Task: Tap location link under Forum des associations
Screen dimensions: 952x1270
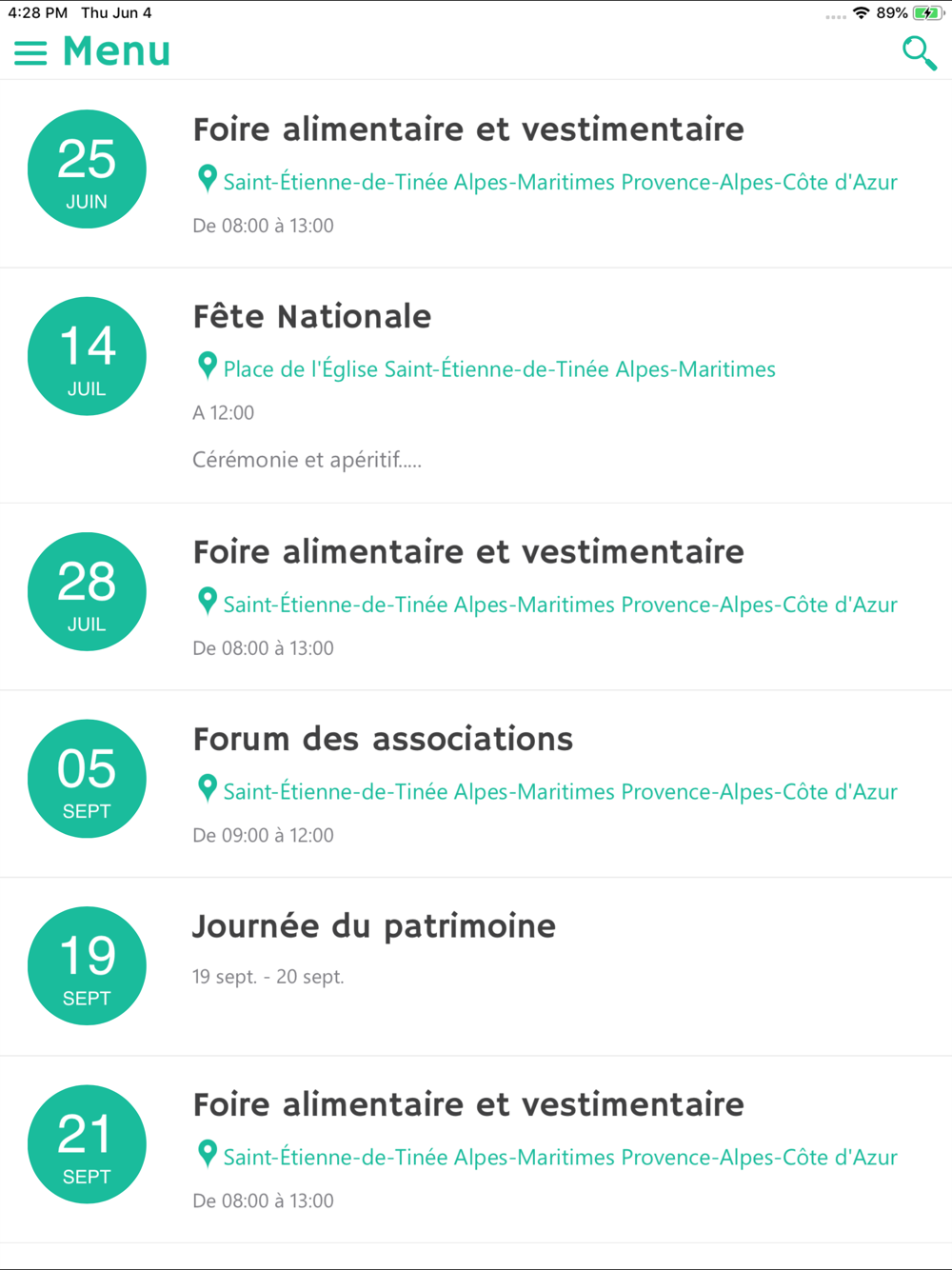Action: pyautogui.click(x=559, y=792)
